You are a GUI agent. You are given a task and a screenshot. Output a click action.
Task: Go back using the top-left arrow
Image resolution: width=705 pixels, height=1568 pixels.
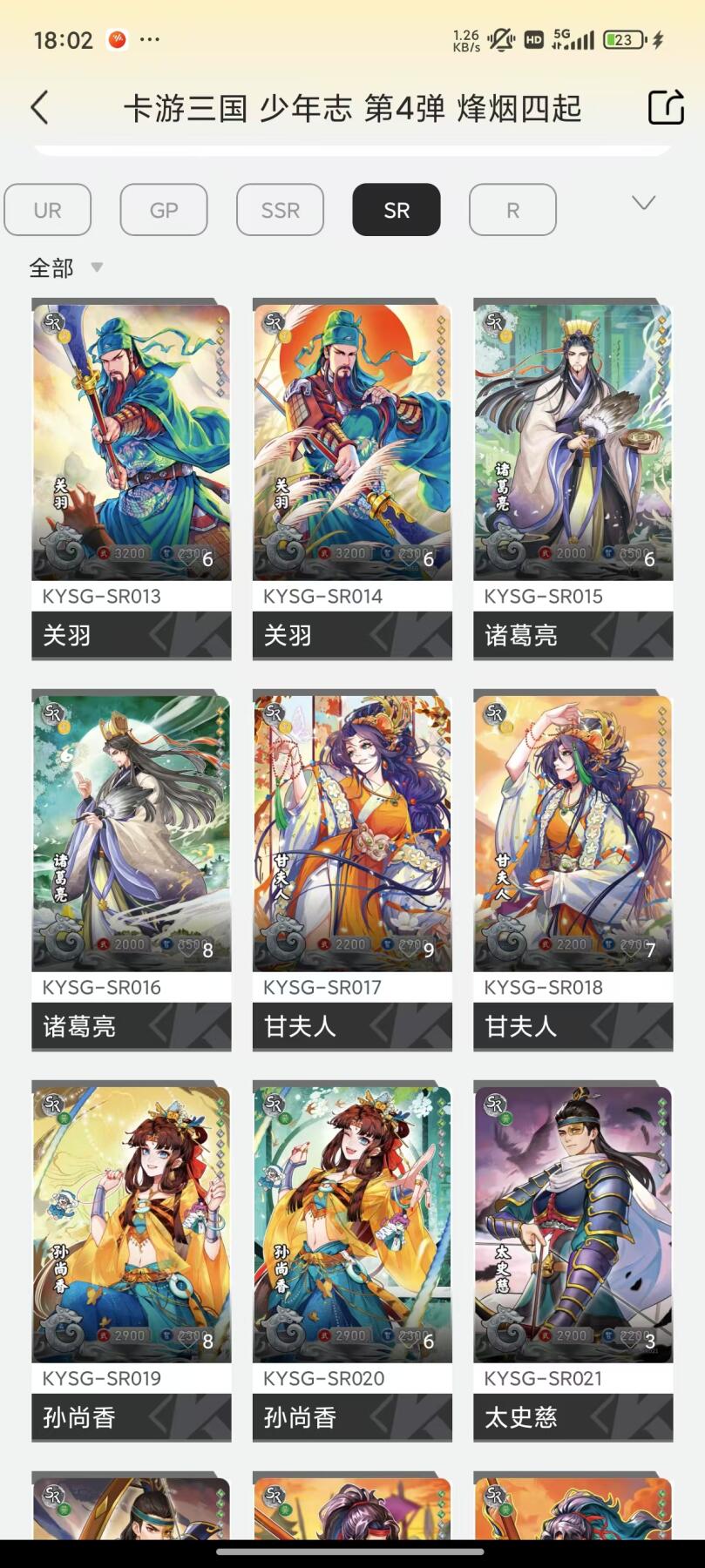[40, 108]
